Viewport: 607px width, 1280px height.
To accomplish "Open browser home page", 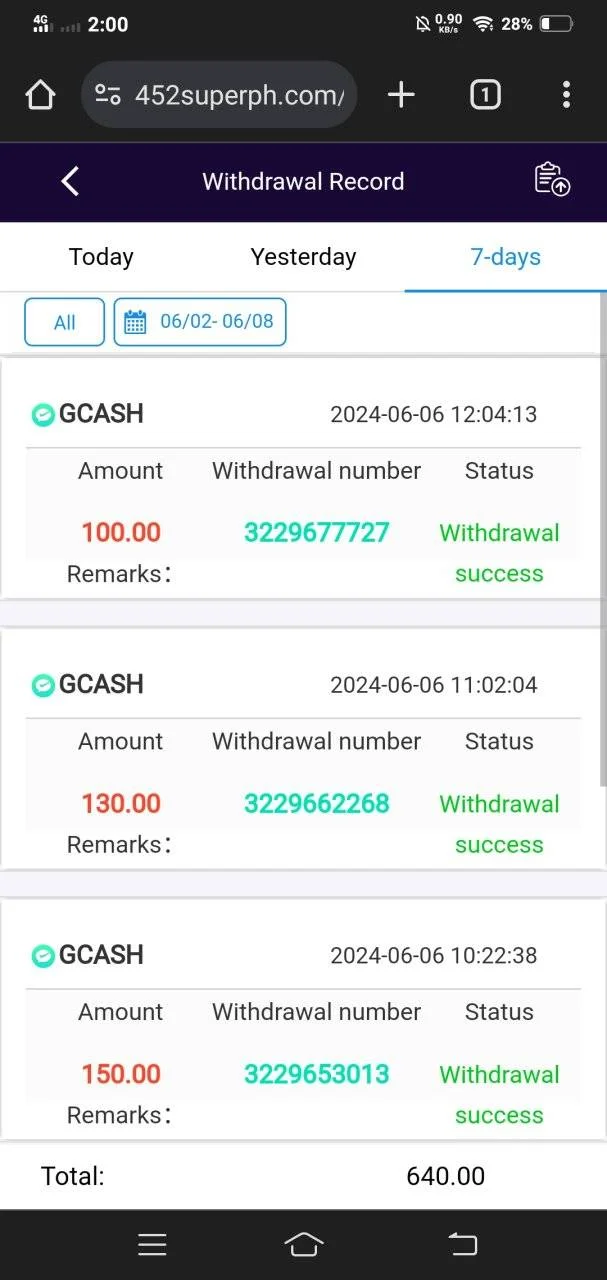I will 40,95.
